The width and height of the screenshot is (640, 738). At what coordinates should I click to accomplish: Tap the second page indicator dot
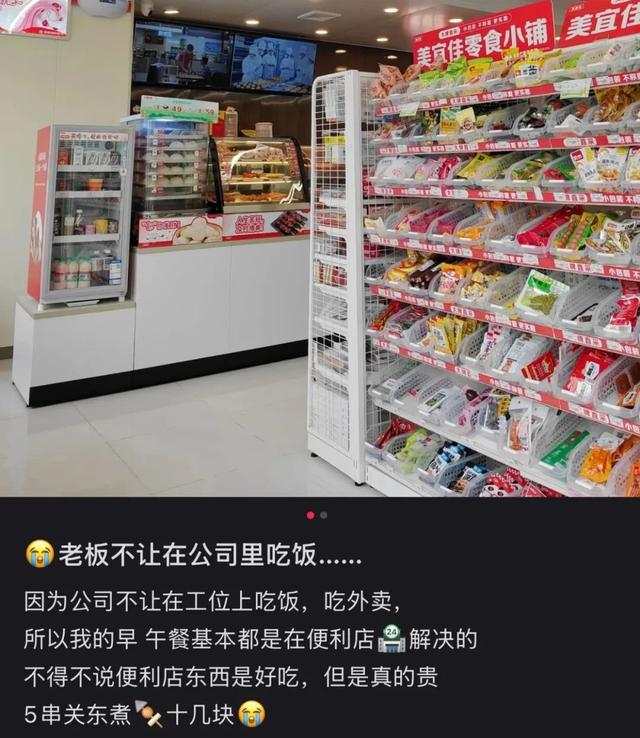(324, 515)
